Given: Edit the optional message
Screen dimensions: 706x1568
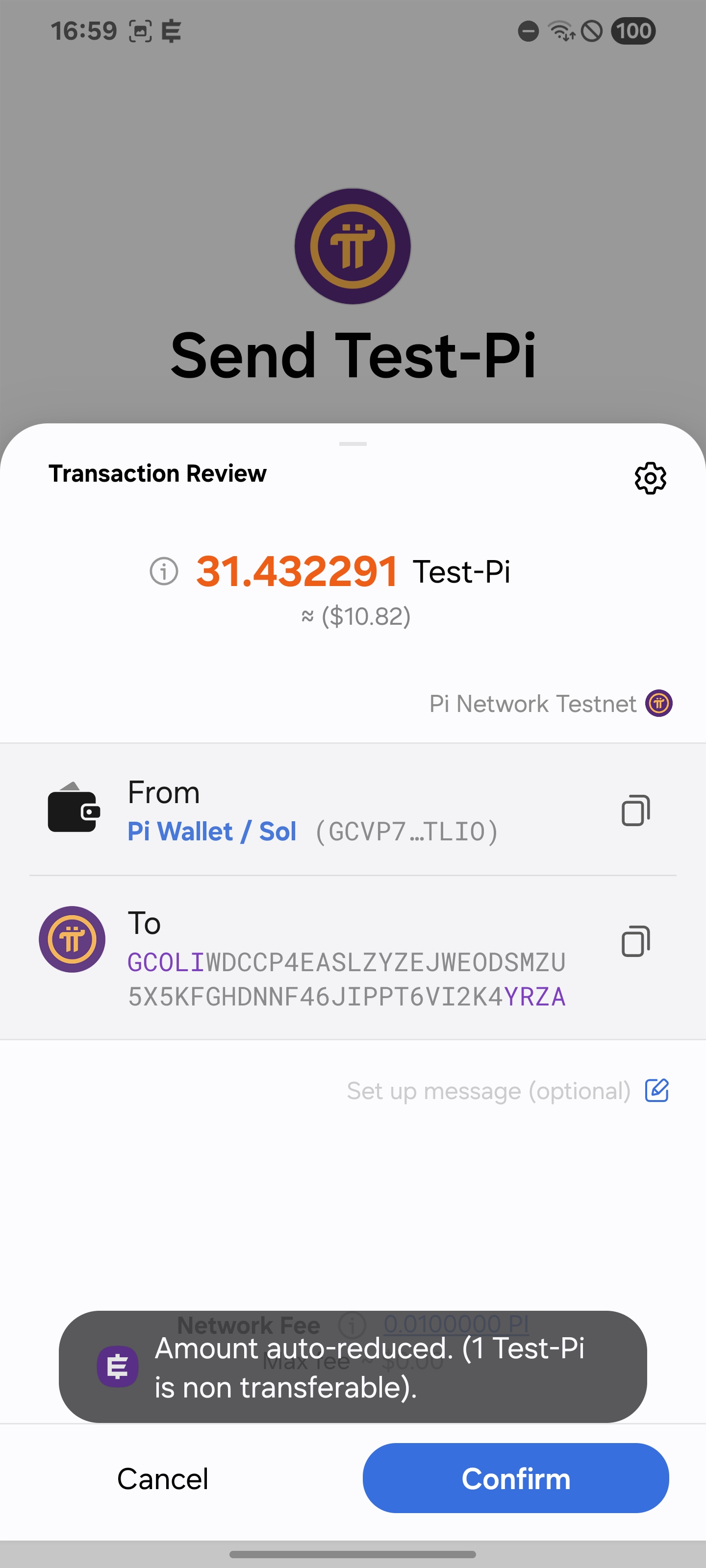Looking at the screenshot, I should 656,1090.
